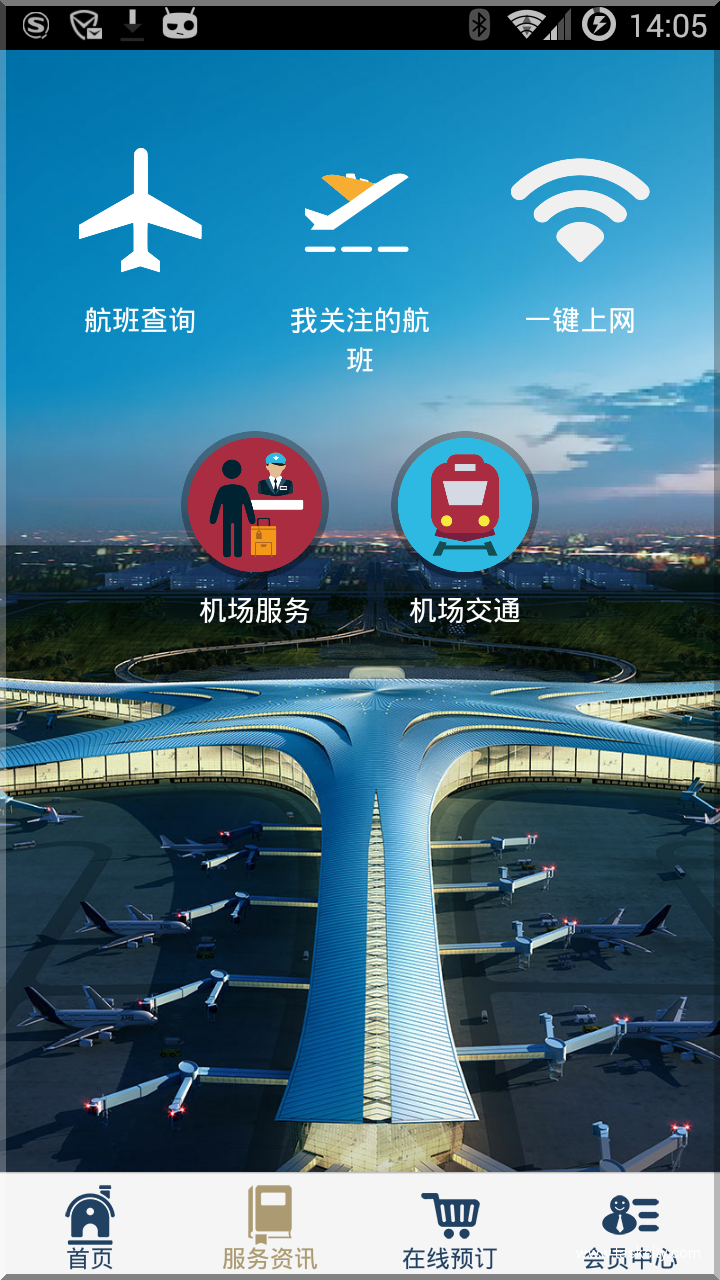
Task: Tap the book icon above 服务资讯
Action: click(x=268, y=1213)
